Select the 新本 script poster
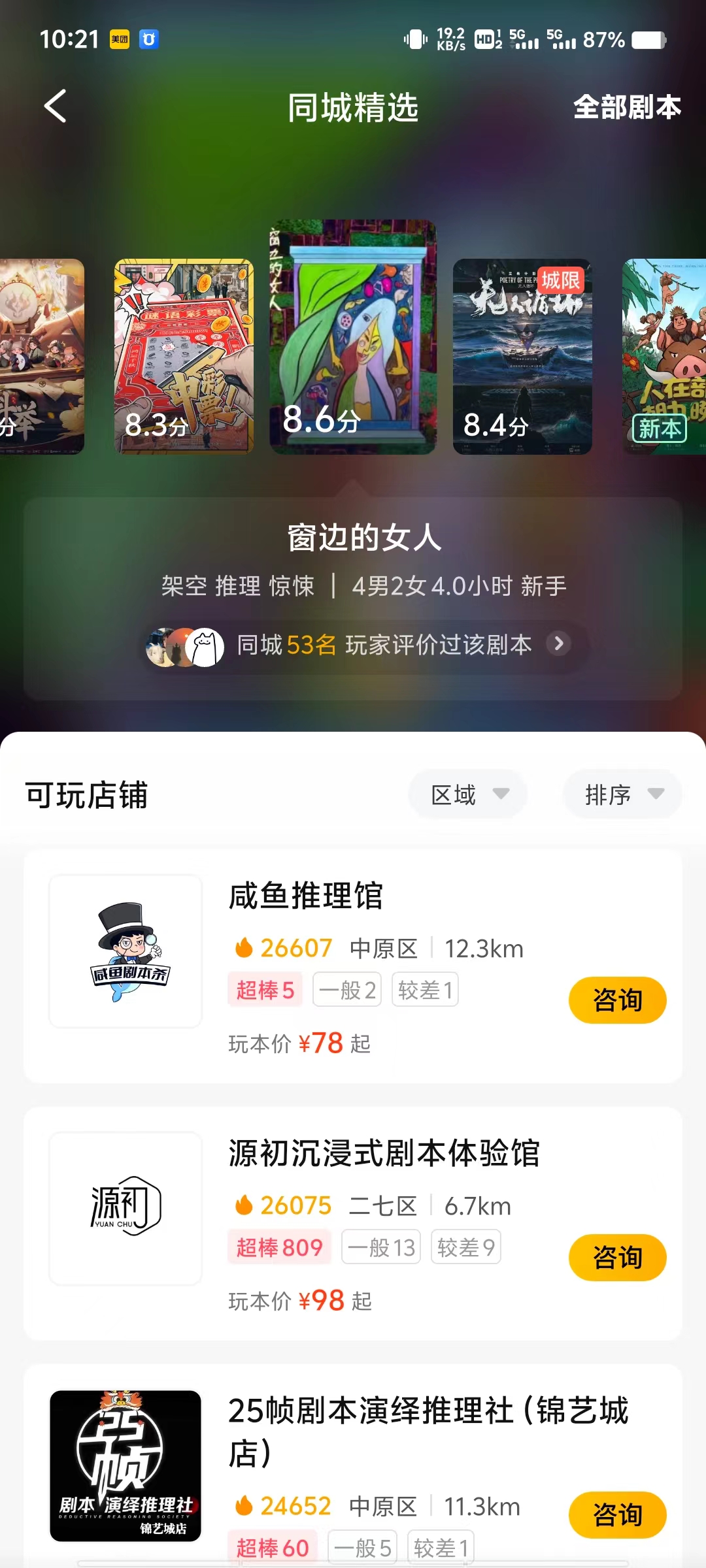706x1568 pixels. click(665, 356)
